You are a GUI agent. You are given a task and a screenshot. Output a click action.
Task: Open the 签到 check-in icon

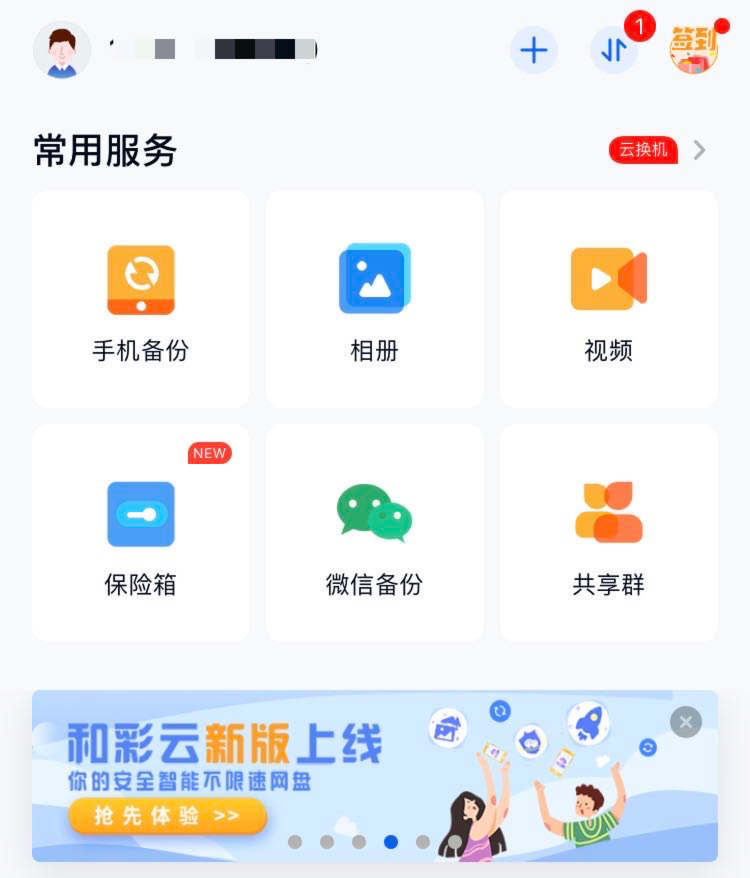click(694, 50)
